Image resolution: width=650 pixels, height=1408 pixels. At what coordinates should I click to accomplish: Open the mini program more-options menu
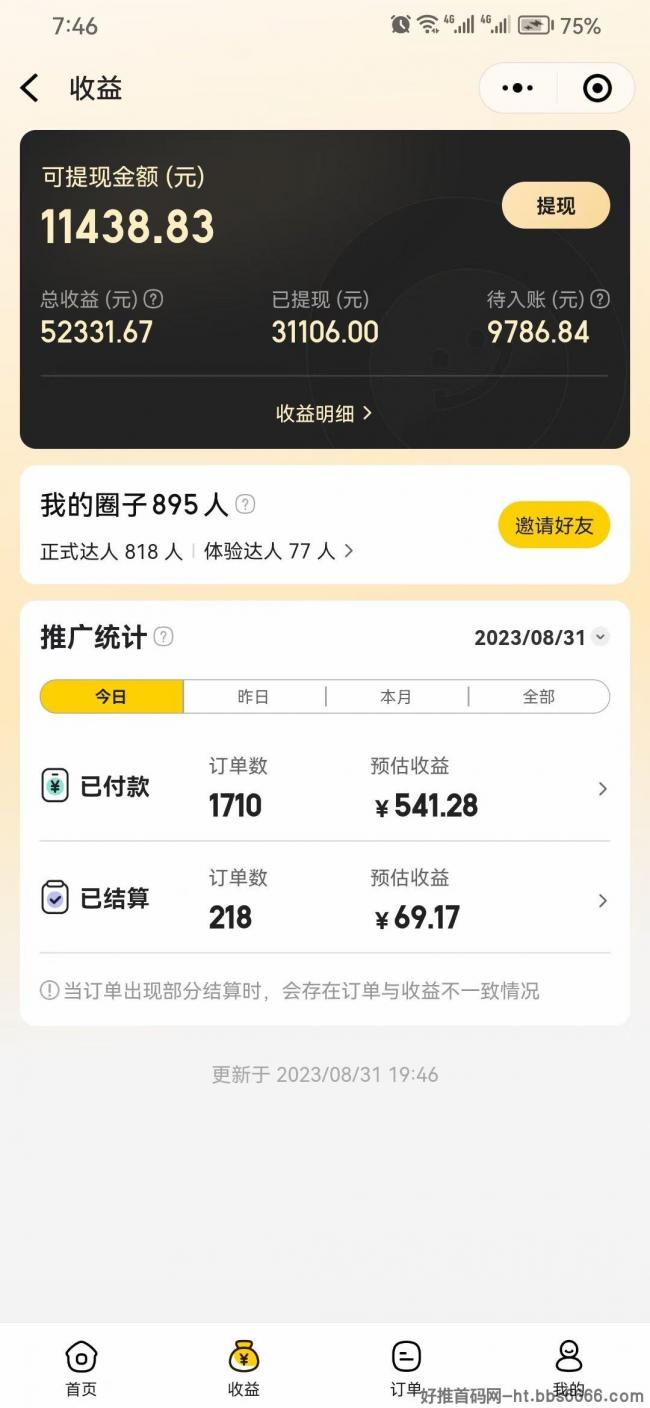pos(517,88)
